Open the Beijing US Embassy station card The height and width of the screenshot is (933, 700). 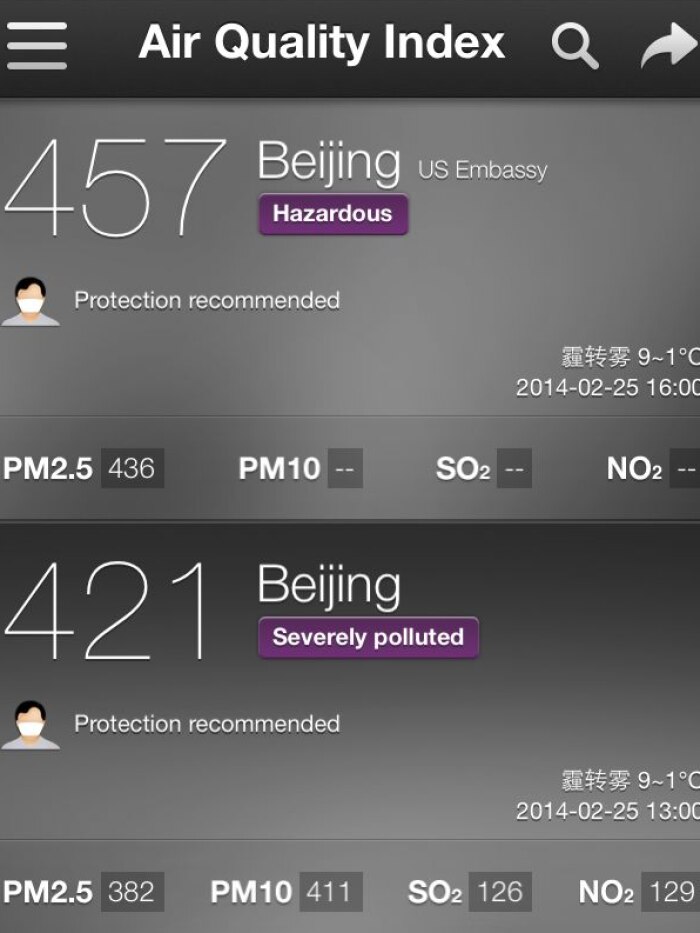click(350, 300)
